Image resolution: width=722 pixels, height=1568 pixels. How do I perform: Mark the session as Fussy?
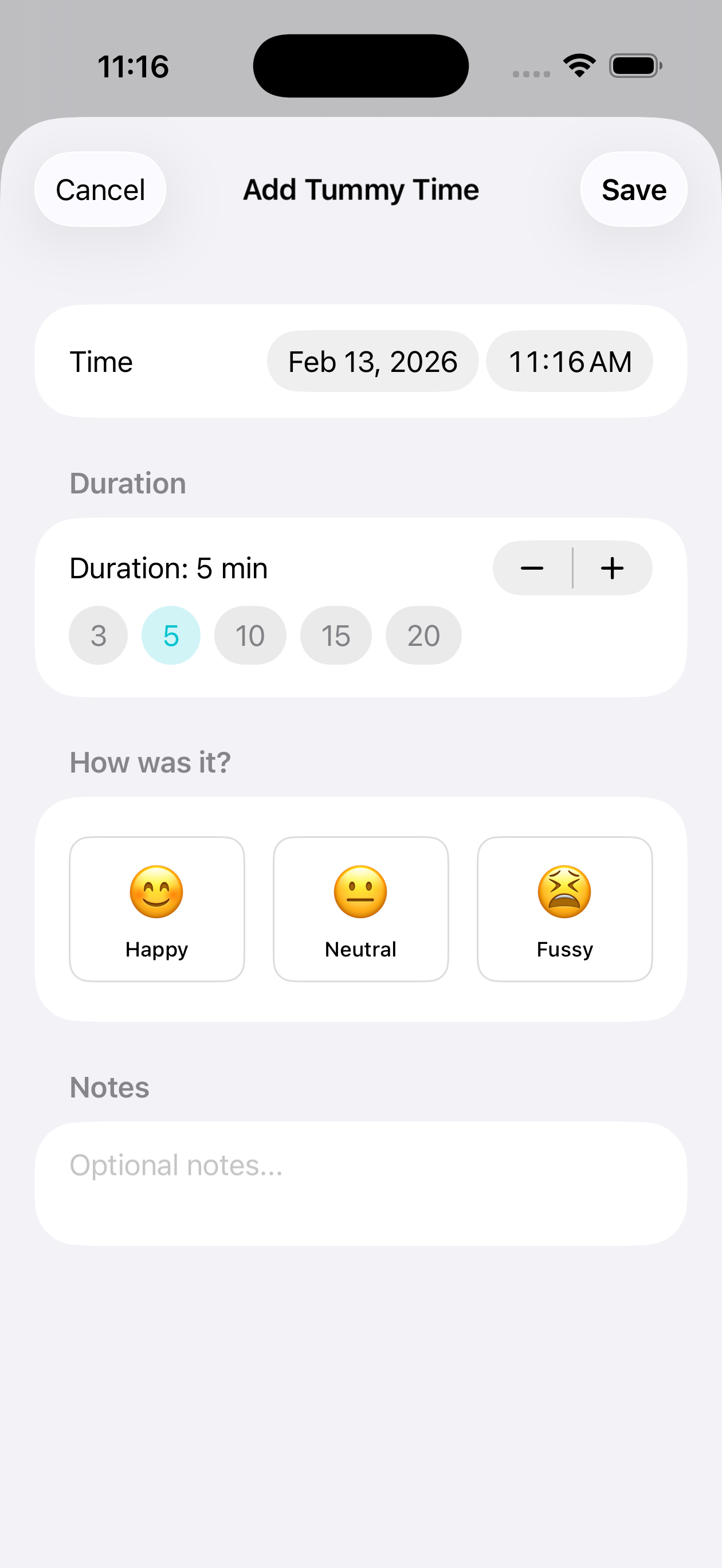tap(564, 908)
